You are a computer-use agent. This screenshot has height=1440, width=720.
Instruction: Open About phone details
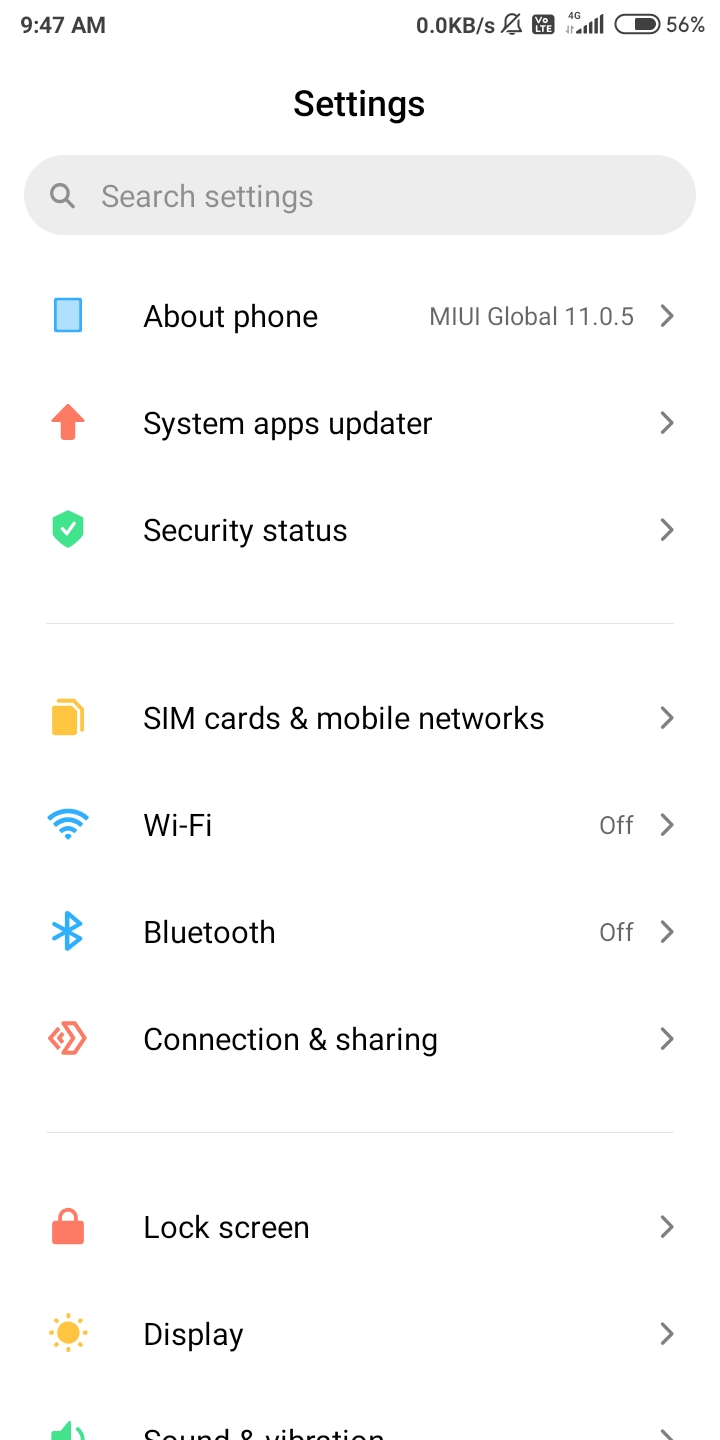[360, 317]
